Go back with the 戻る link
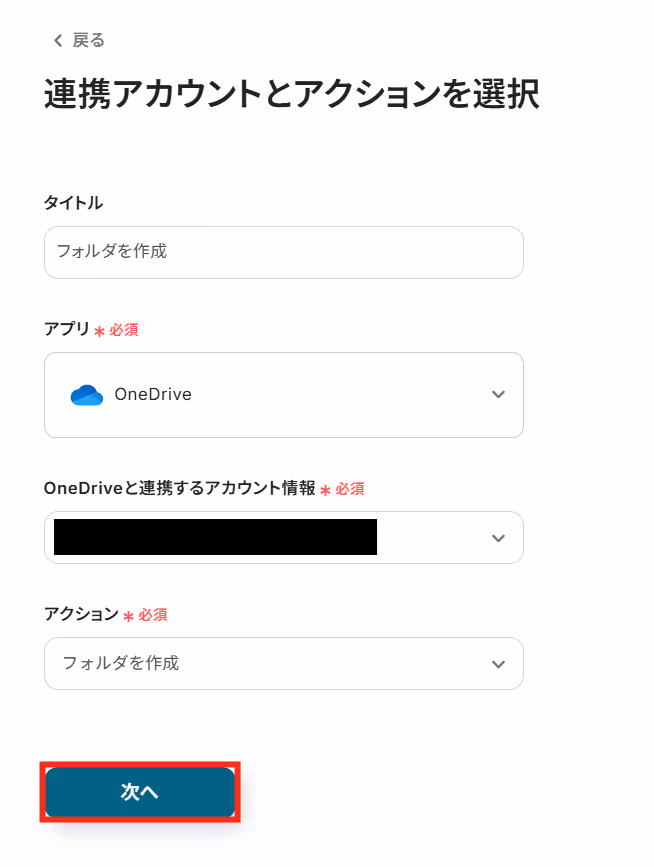The image size is (654, 867). [x=78, y=40]
